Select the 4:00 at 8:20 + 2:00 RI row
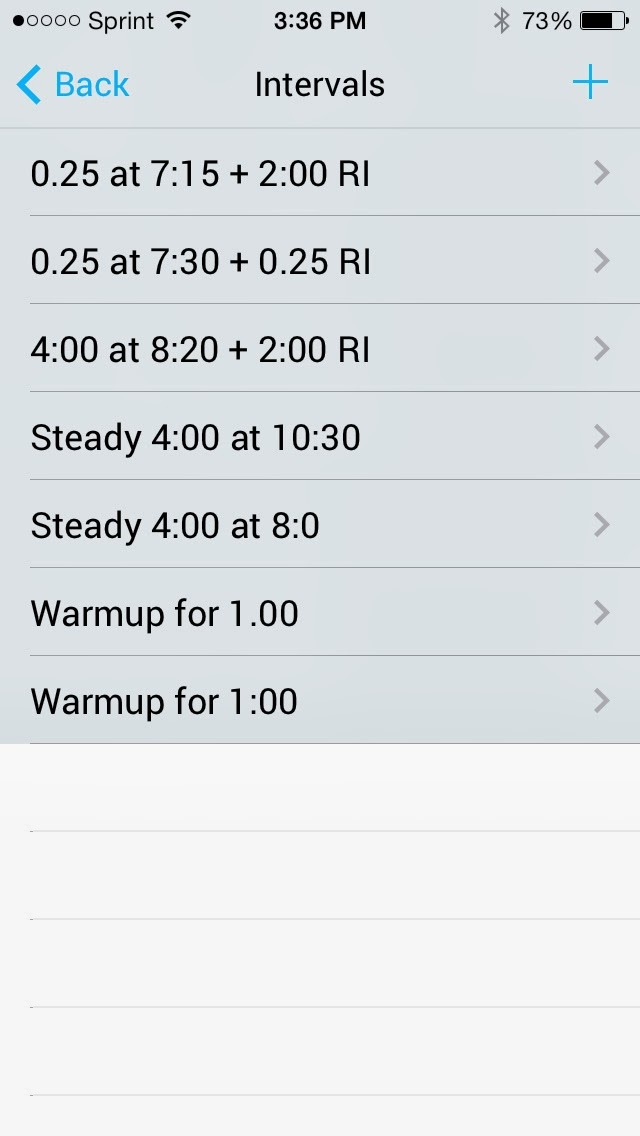 (320, 348)
